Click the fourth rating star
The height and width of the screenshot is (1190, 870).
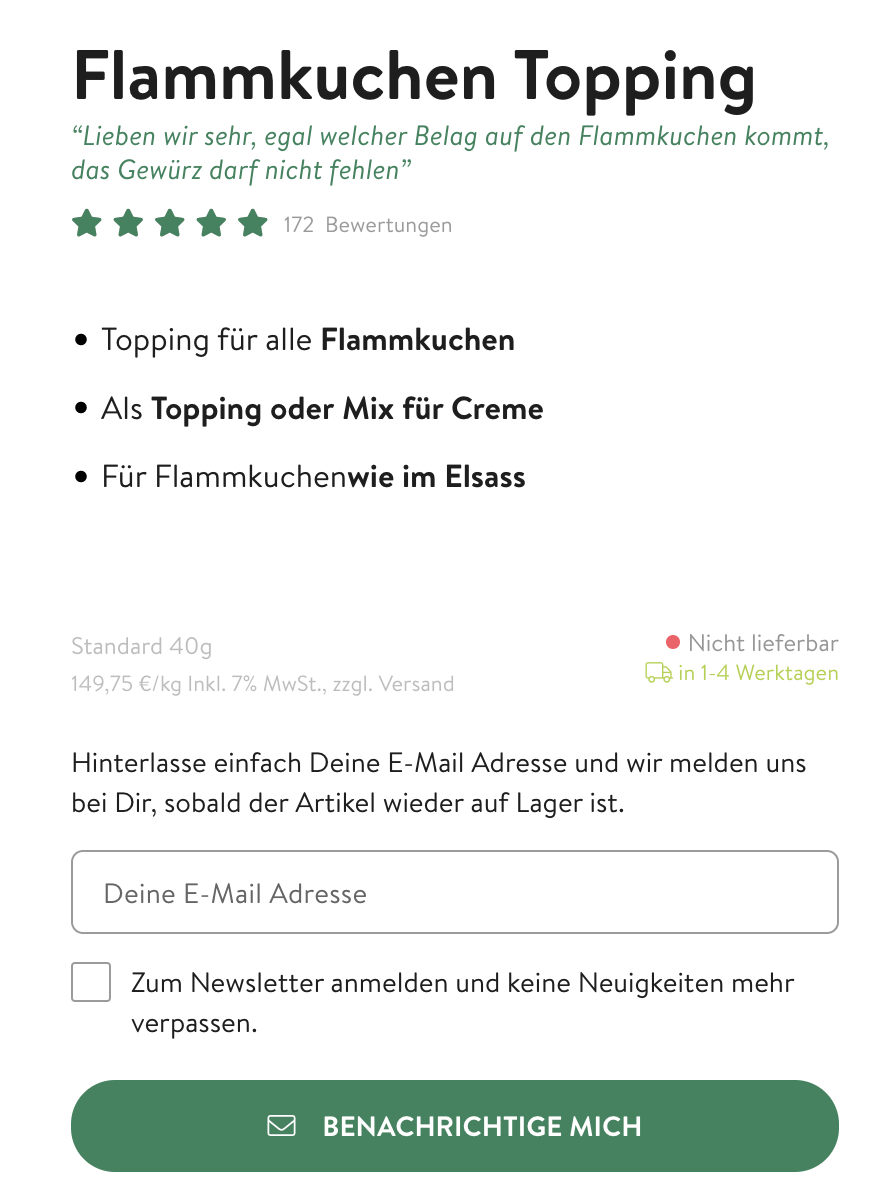coord(213,224)
